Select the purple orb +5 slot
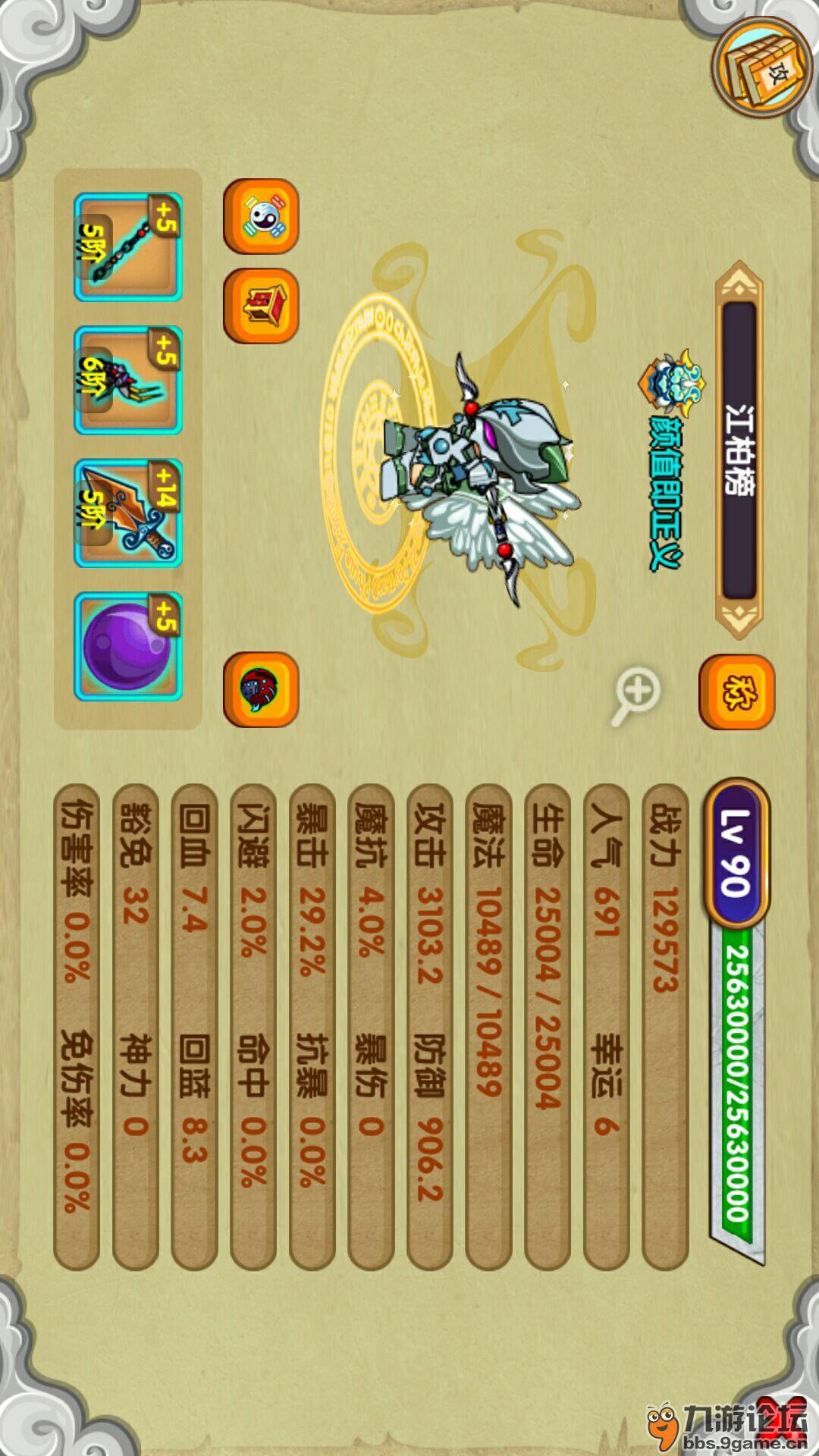819x1456 pixels. coord(128,646)
